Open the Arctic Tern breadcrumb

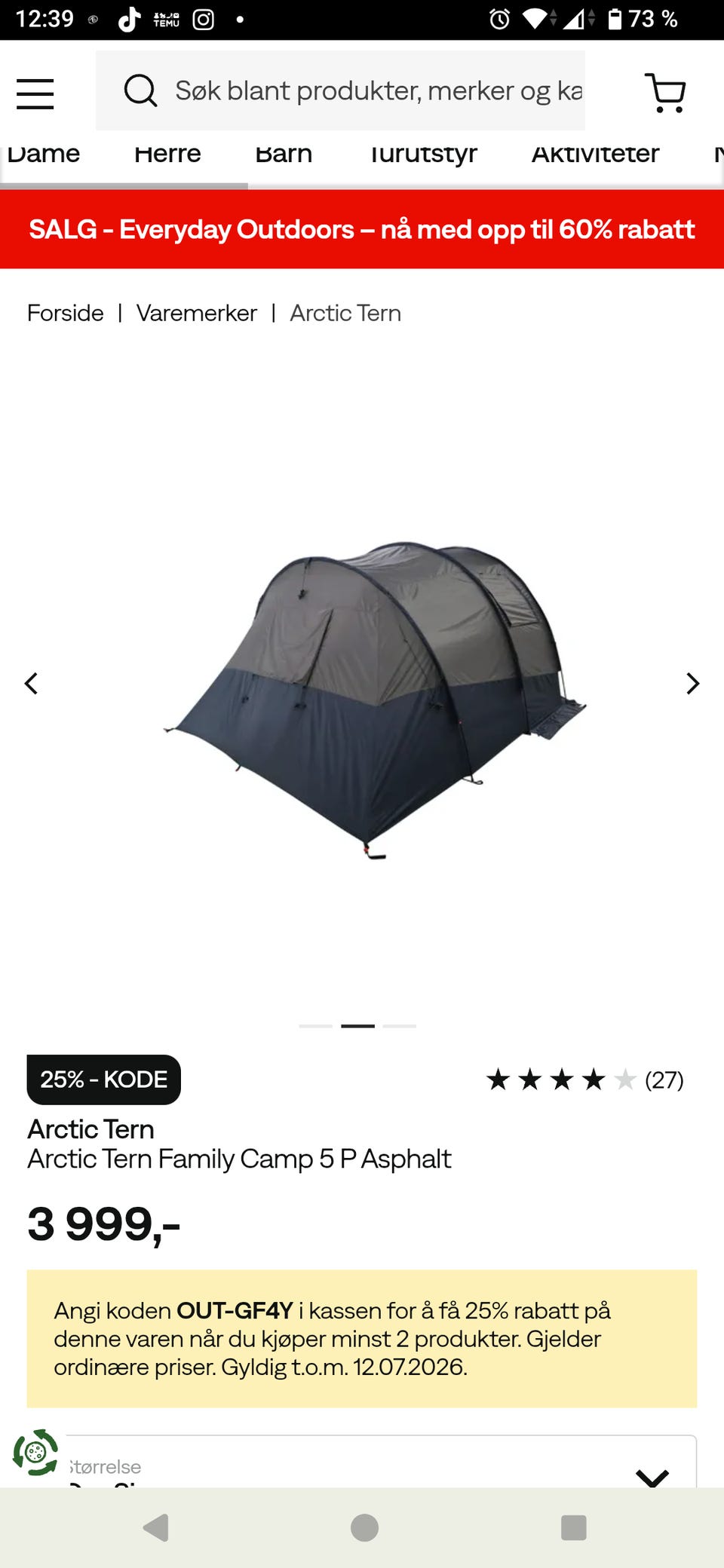(345, 313)
